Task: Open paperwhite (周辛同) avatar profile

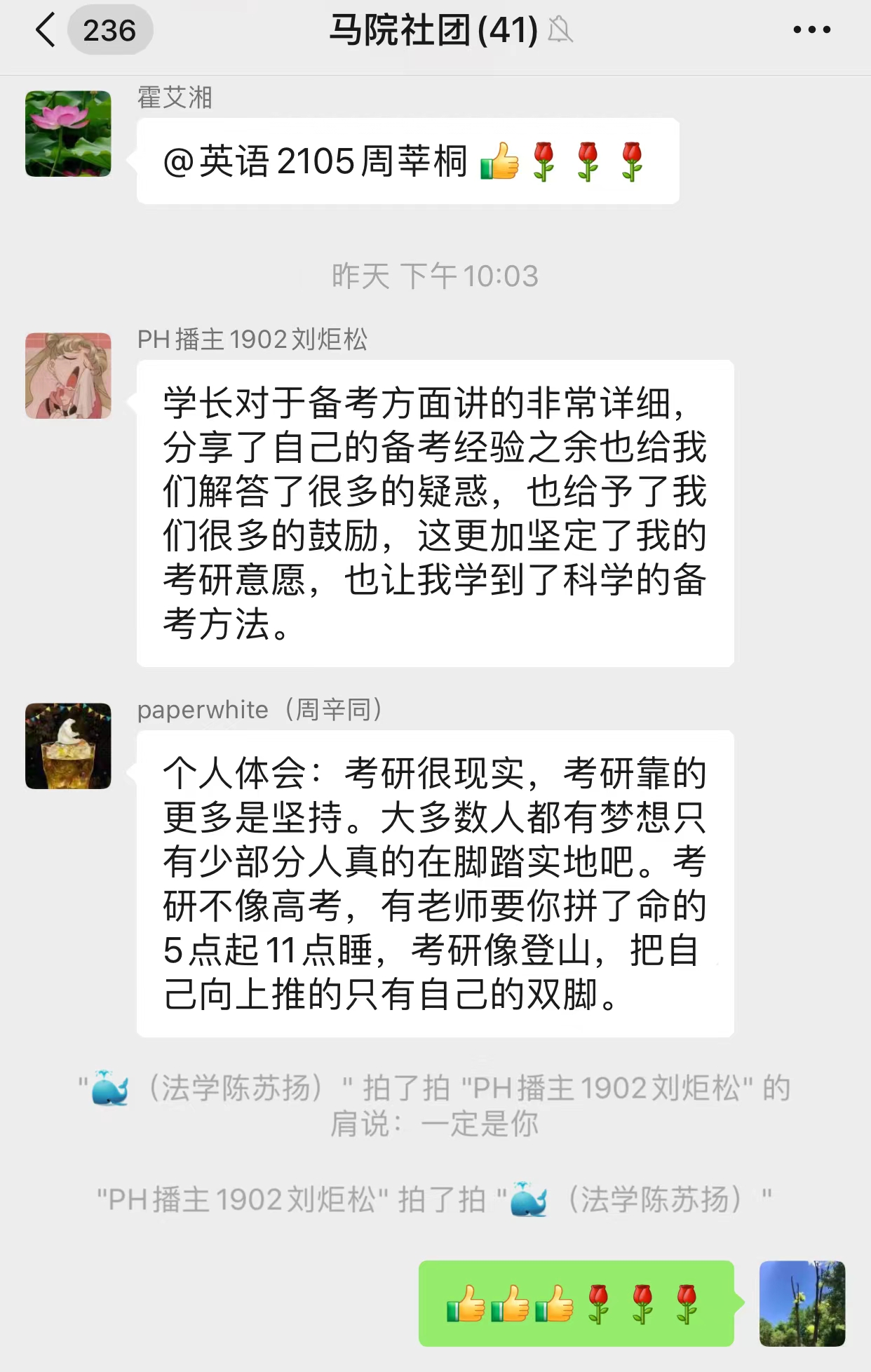Action: click(x=68, y=746)
